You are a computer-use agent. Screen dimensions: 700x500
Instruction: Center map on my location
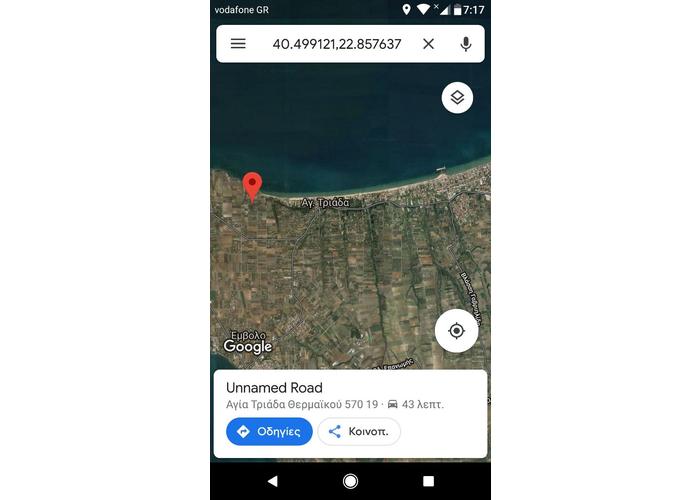coord(457,331)
